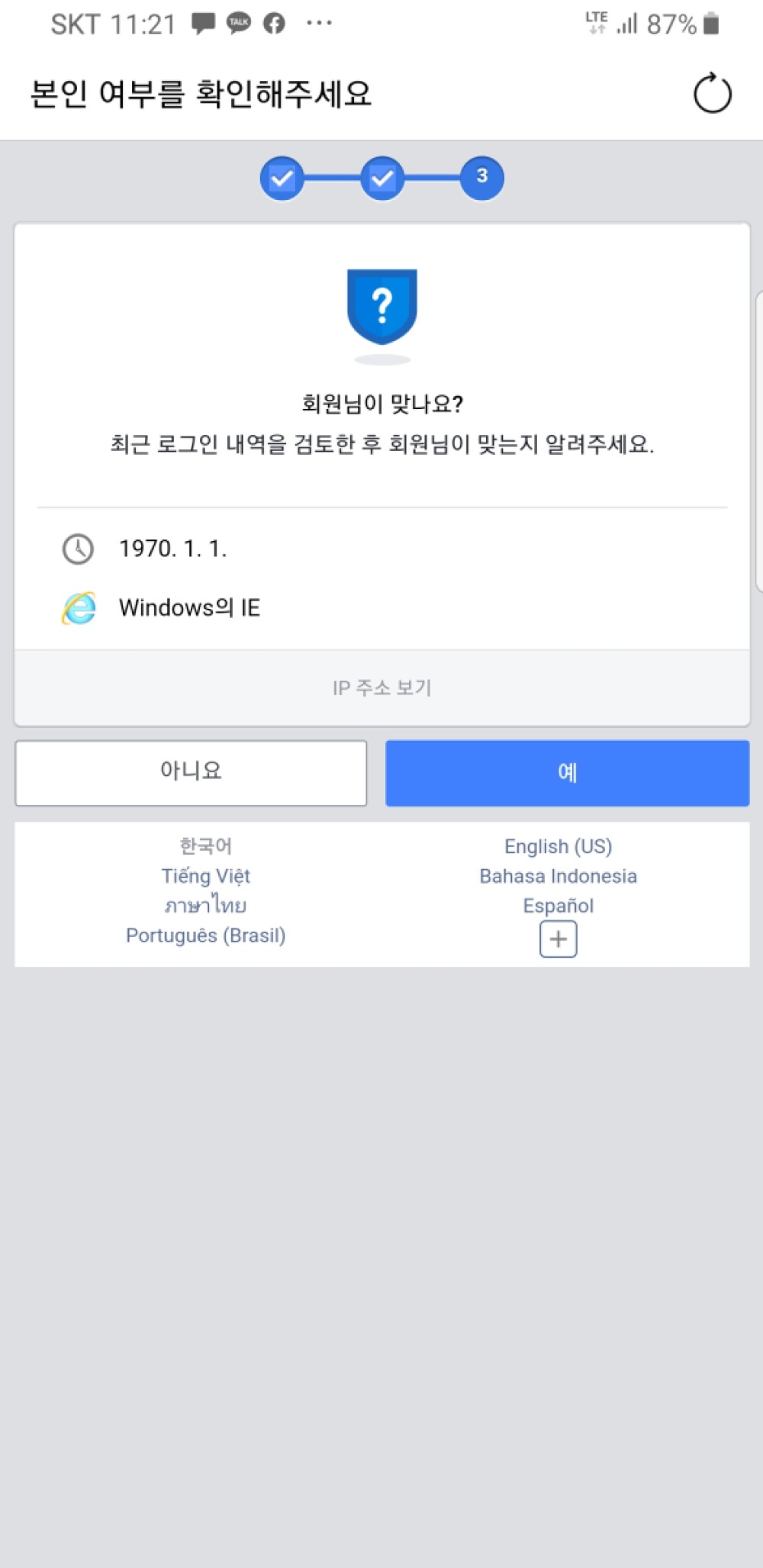The height and width of the screenshot is (1568, 763).
Task: Confirm the login with the 예 button
Action: 567,772
